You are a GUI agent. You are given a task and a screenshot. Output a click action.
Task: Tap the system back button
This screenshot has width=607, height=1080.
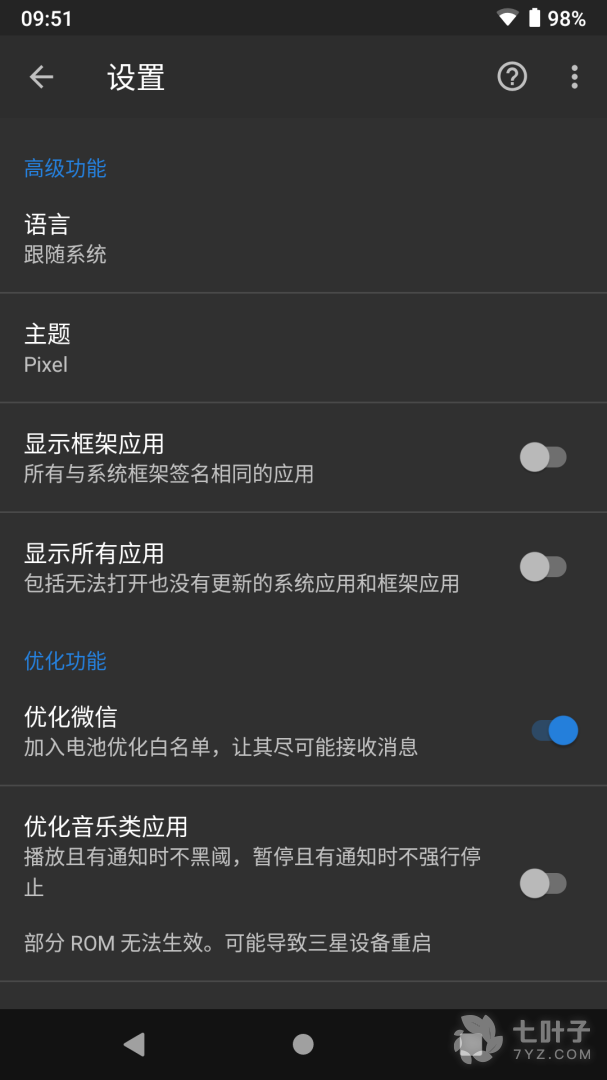[x=134, y=1044]
